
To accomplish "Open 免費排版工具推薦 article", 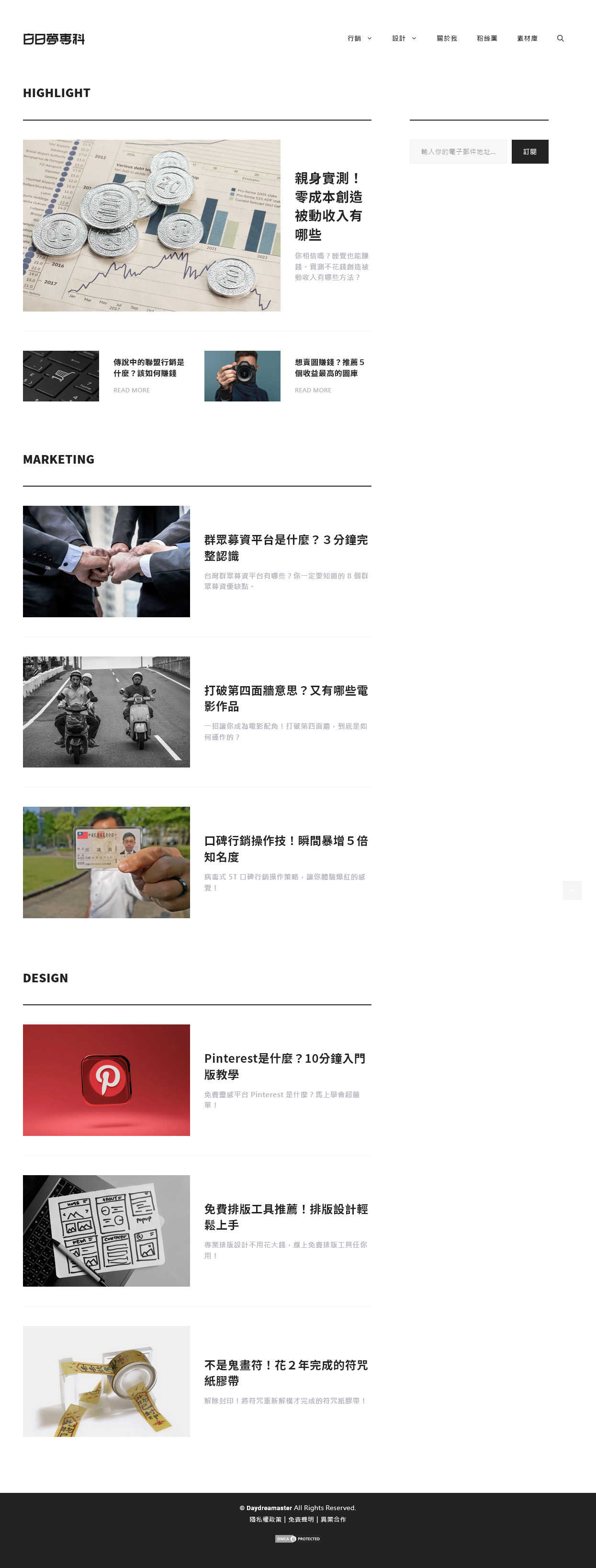I will pos(285,1217).
